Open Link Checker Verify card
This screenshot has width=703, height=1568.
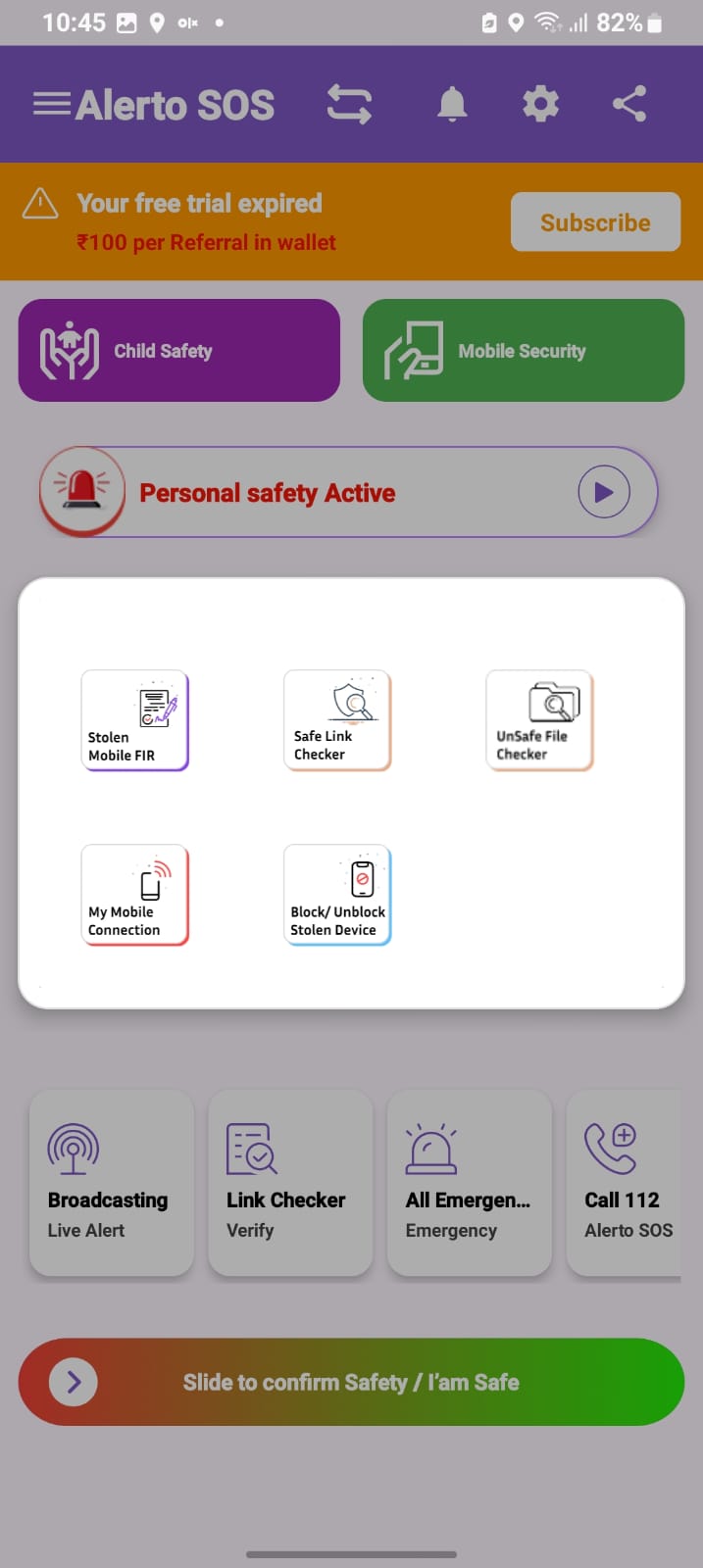tap(290, 1183)
